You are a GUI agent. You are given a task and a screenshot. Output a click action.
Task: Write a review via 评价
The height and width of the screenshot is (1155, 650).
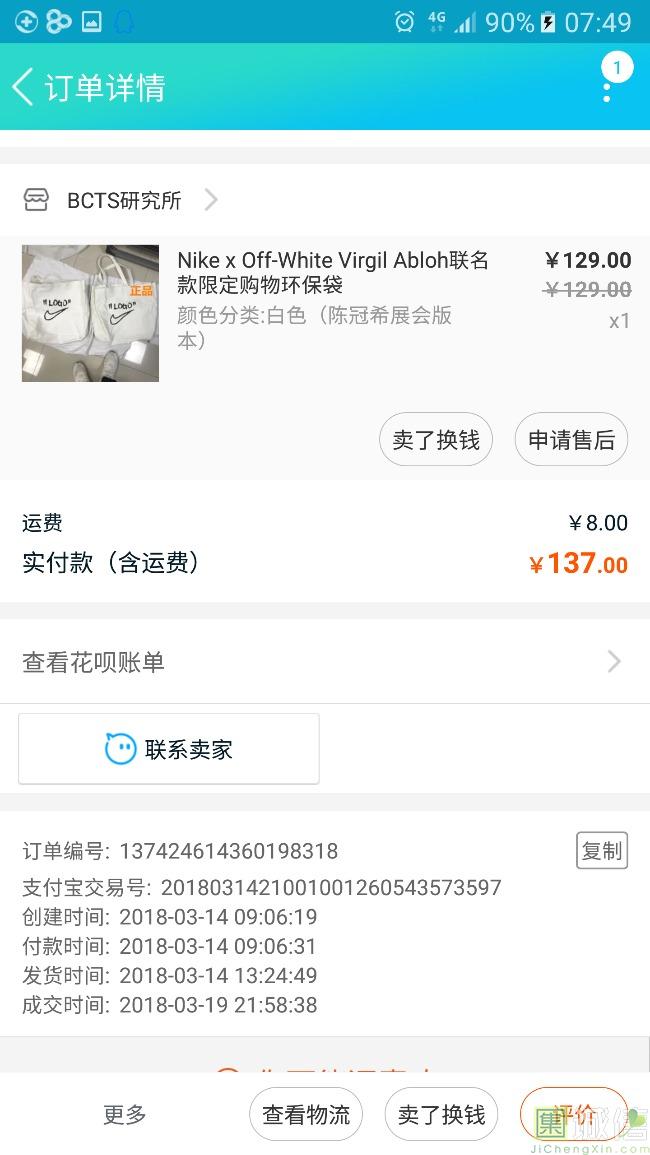574,1115
